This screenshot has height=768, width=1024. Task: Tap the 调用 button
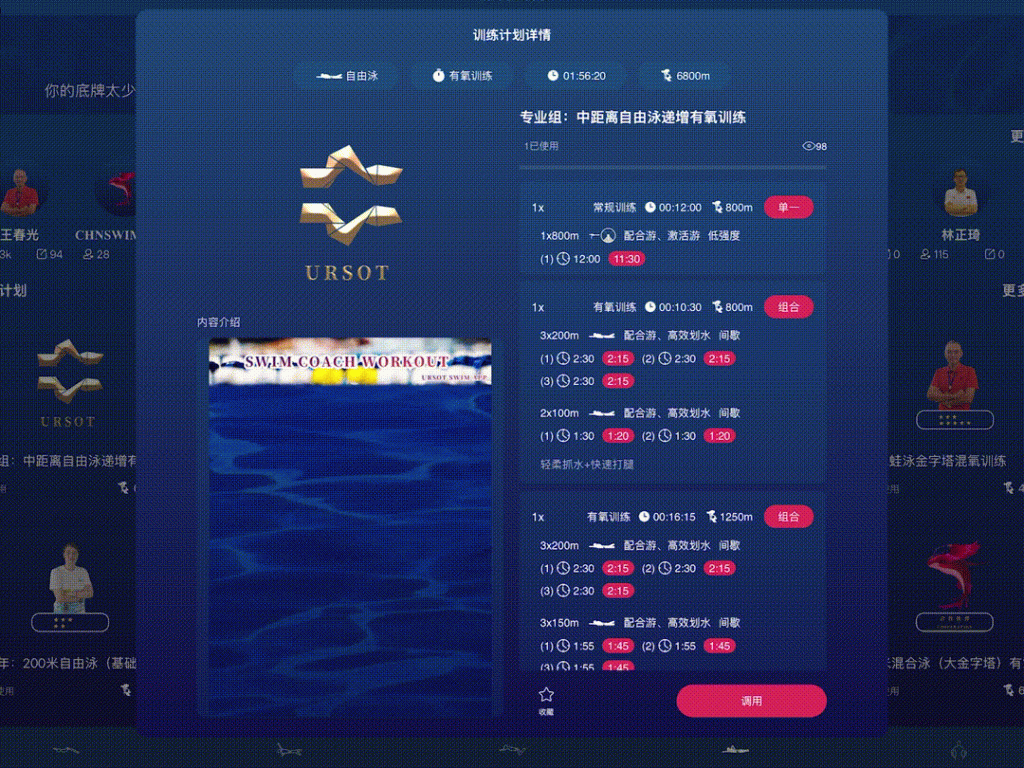[x=751, y=701]
